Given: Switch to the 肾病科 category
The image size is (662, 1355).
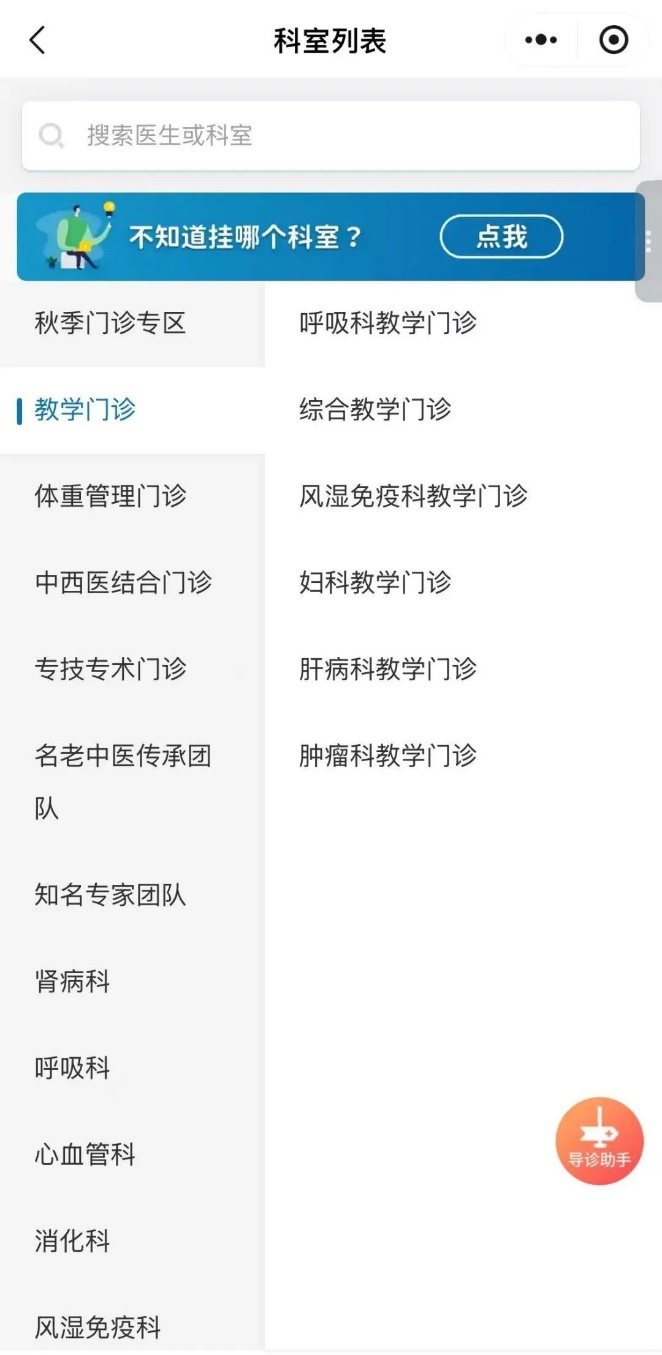Looking at the screenshot, I should [132, 982].
